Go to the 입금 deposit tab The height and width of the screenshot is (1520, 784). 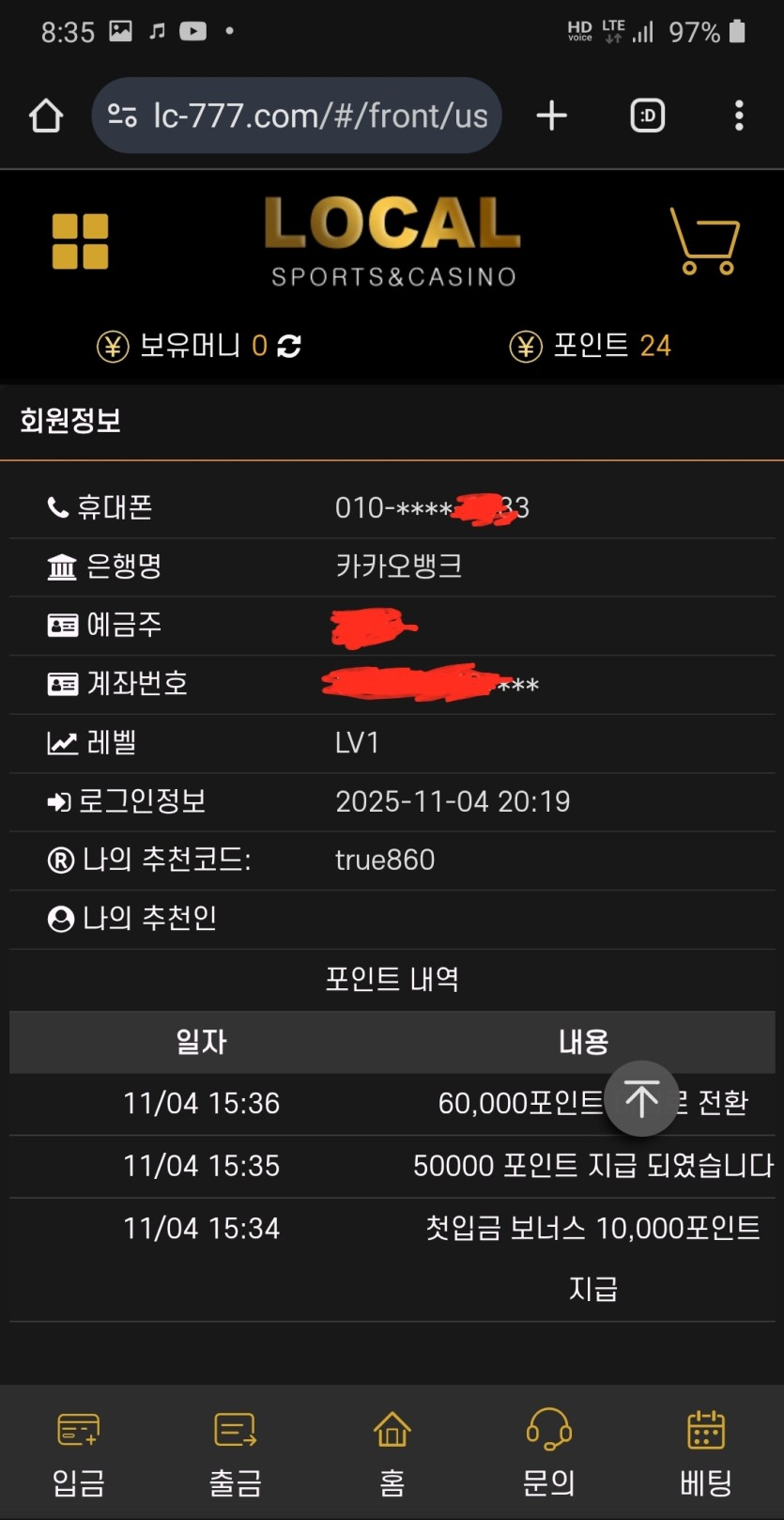click(x=78, y=1451)
